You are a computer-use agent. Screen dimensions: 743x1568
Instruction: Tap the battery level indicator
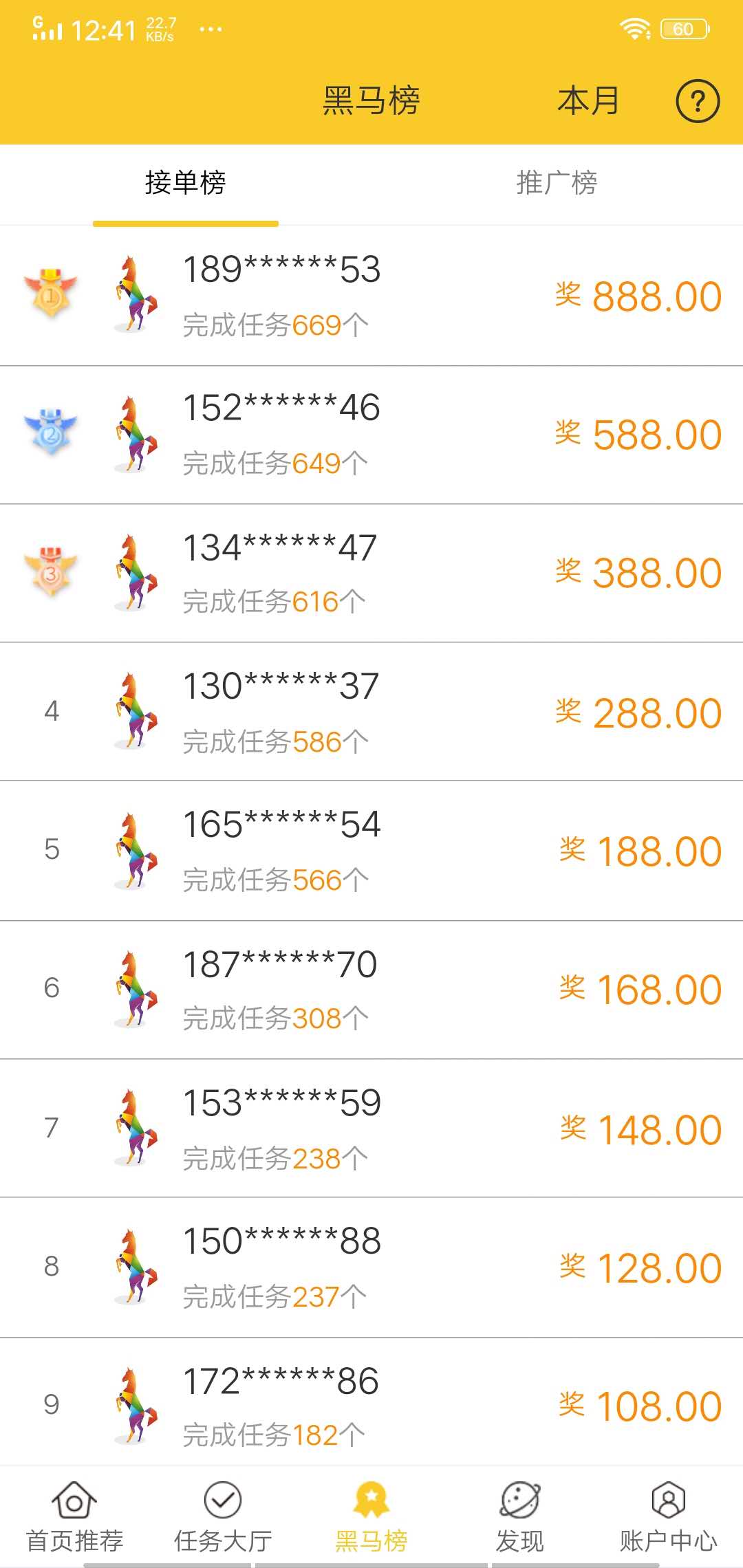point(683,28)
